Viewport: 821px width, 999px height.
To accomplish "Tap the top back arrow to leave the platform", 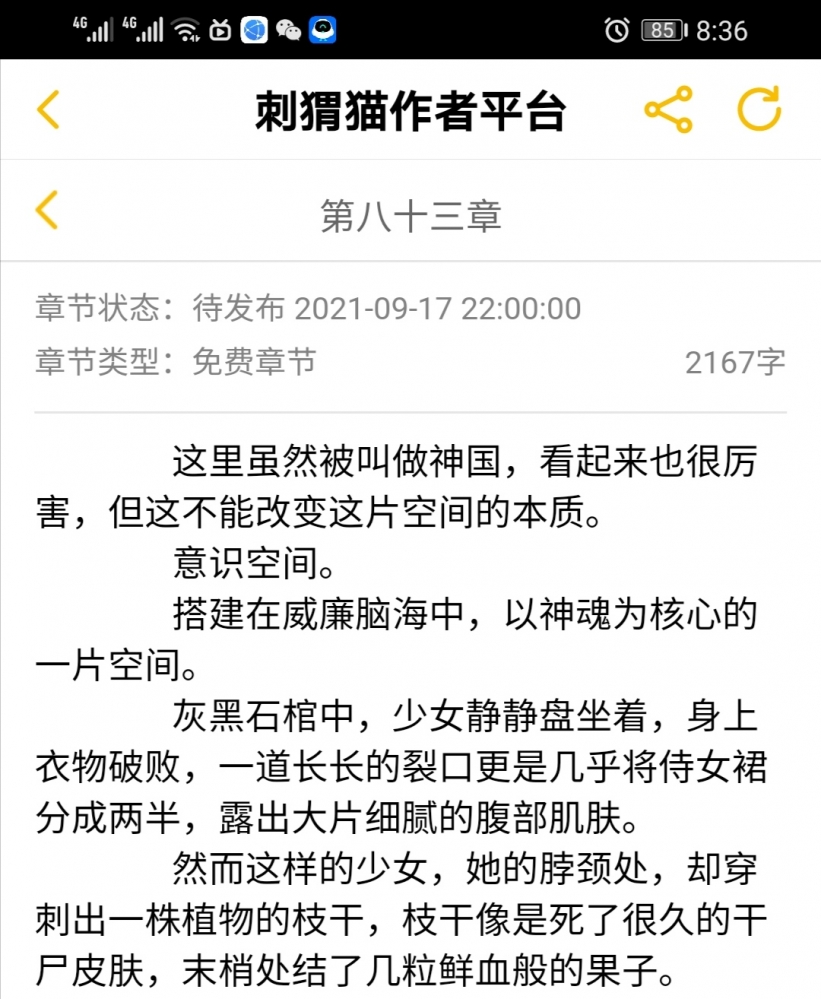I will click(x=45, y=110).
